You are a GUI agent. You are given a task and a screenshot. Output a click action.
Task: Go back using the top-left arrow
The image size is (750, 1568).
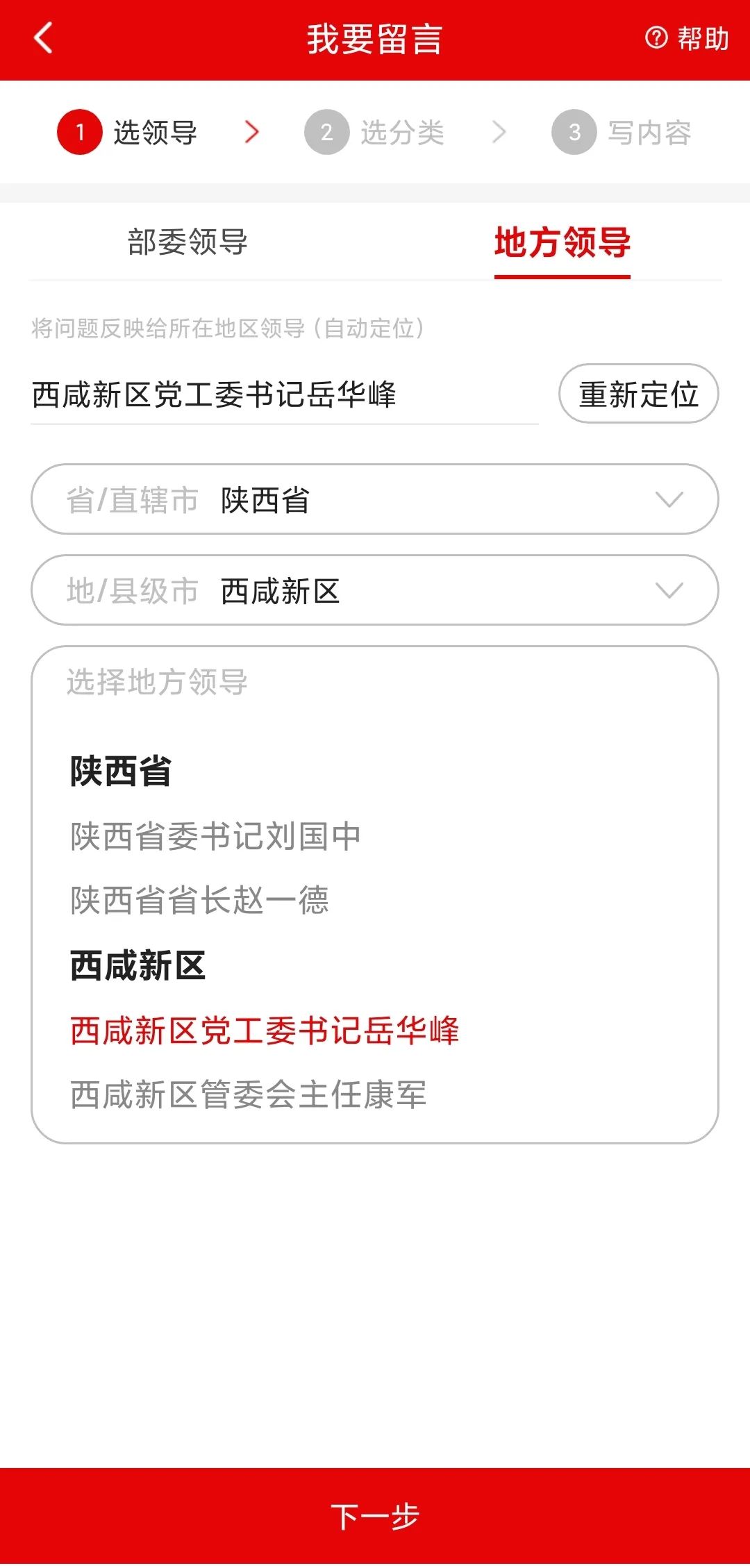click(x=43, y=38)
